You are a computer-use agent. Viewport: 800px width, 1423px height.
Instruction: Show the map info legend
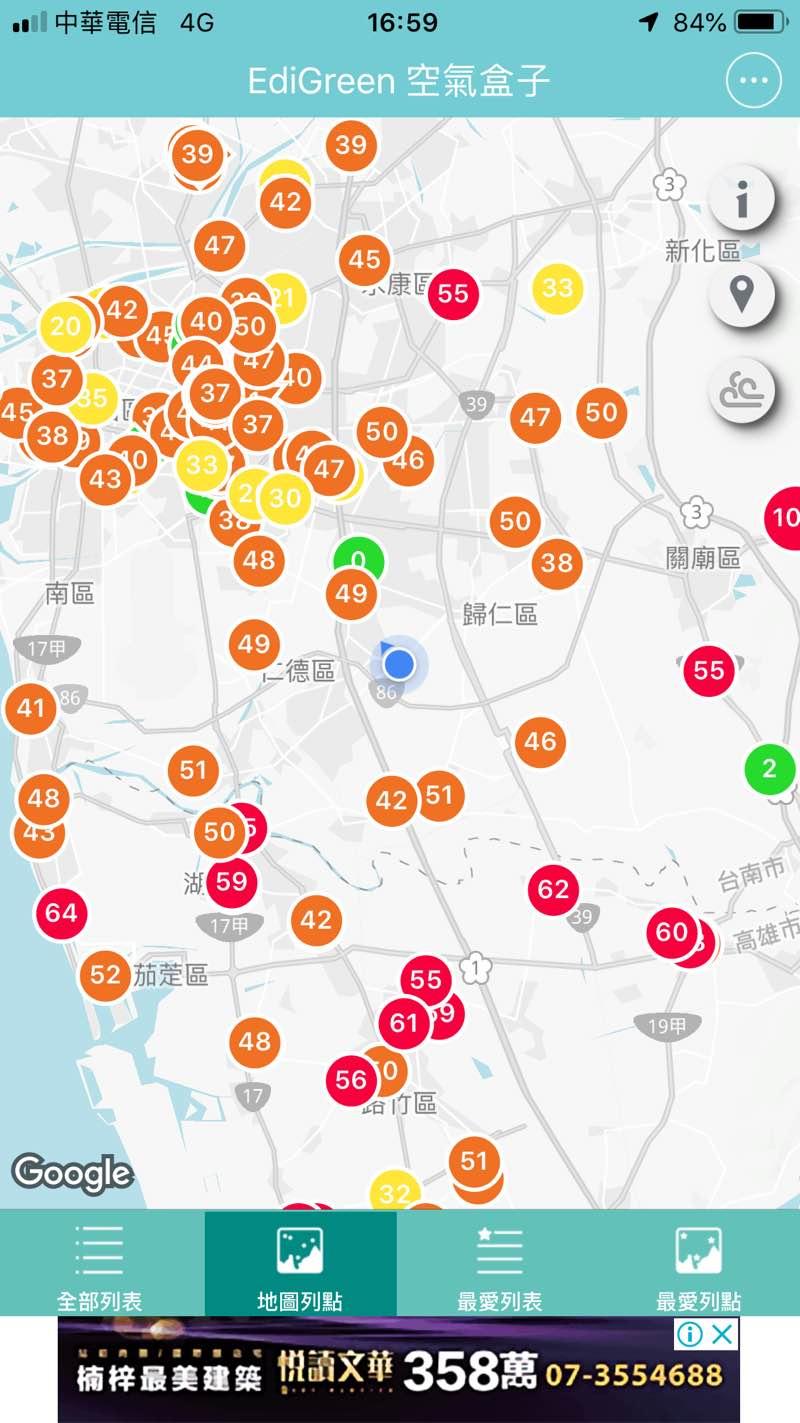pyautogui.click(x=741, y=199)
